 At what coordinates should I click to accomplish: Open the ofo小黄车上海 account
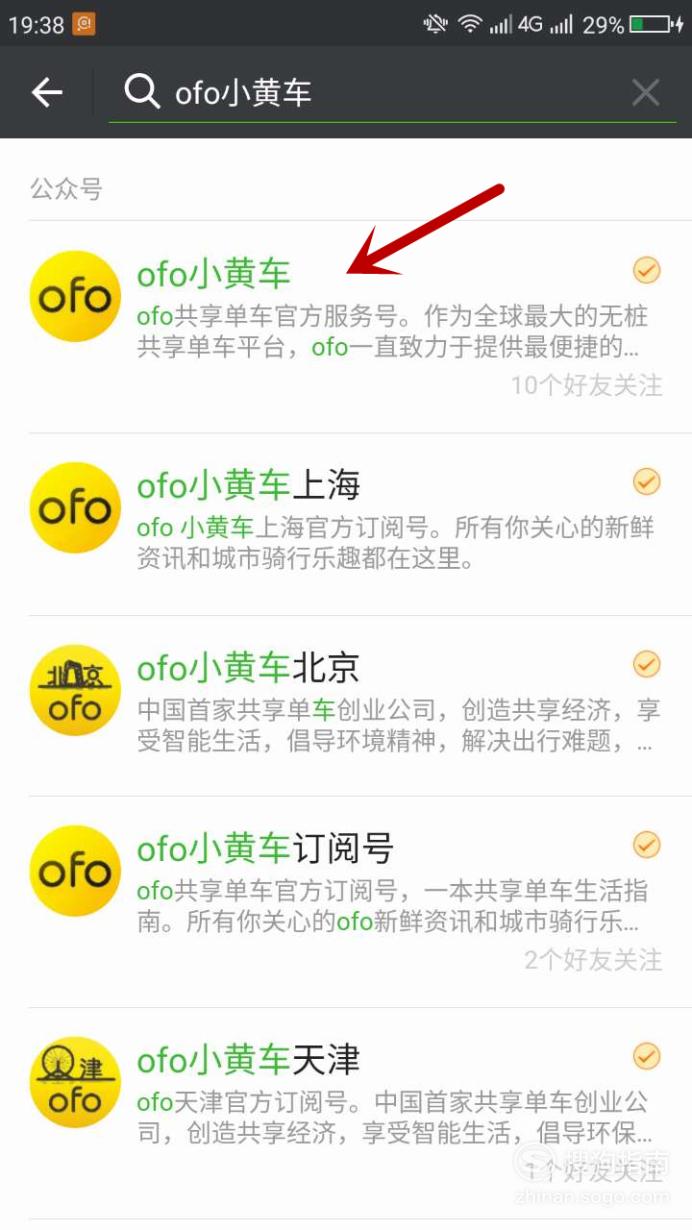pyautogui.click(x=346, y=524)
